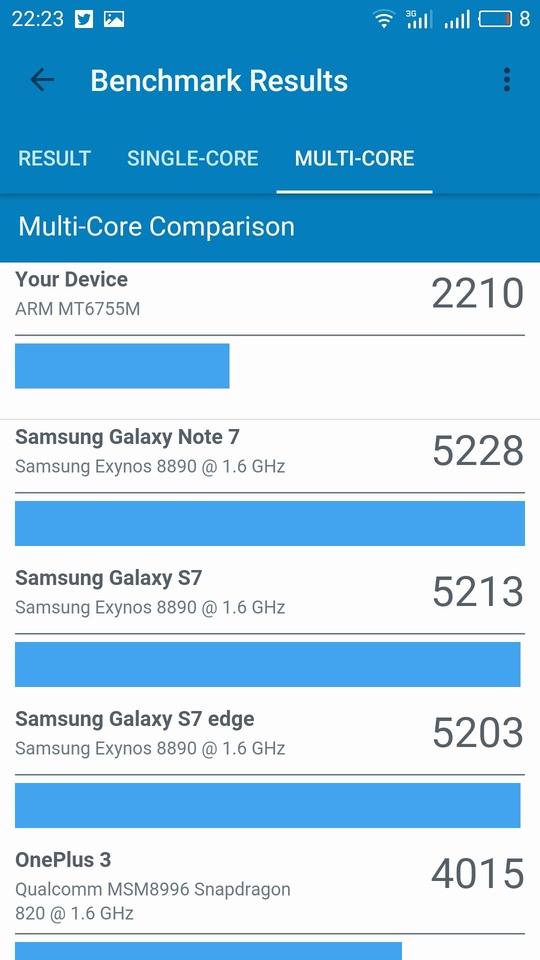This screenshot has height=960, width=540.
Task: Select the MULTI-CORE tab
Action: pyautogui.click(x=354, y=159)
